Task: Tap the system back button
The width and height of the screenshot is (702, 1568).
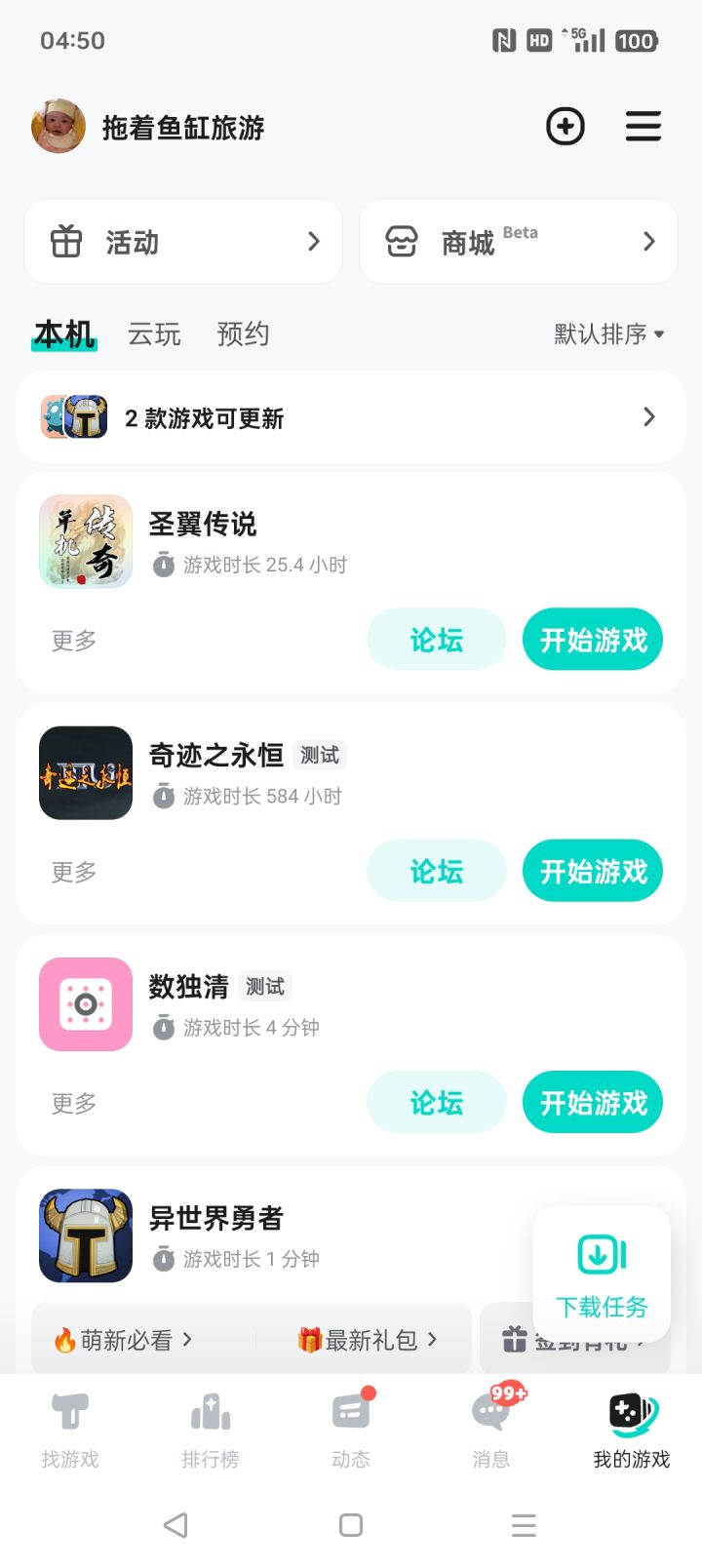Action: click(175, 1525)
